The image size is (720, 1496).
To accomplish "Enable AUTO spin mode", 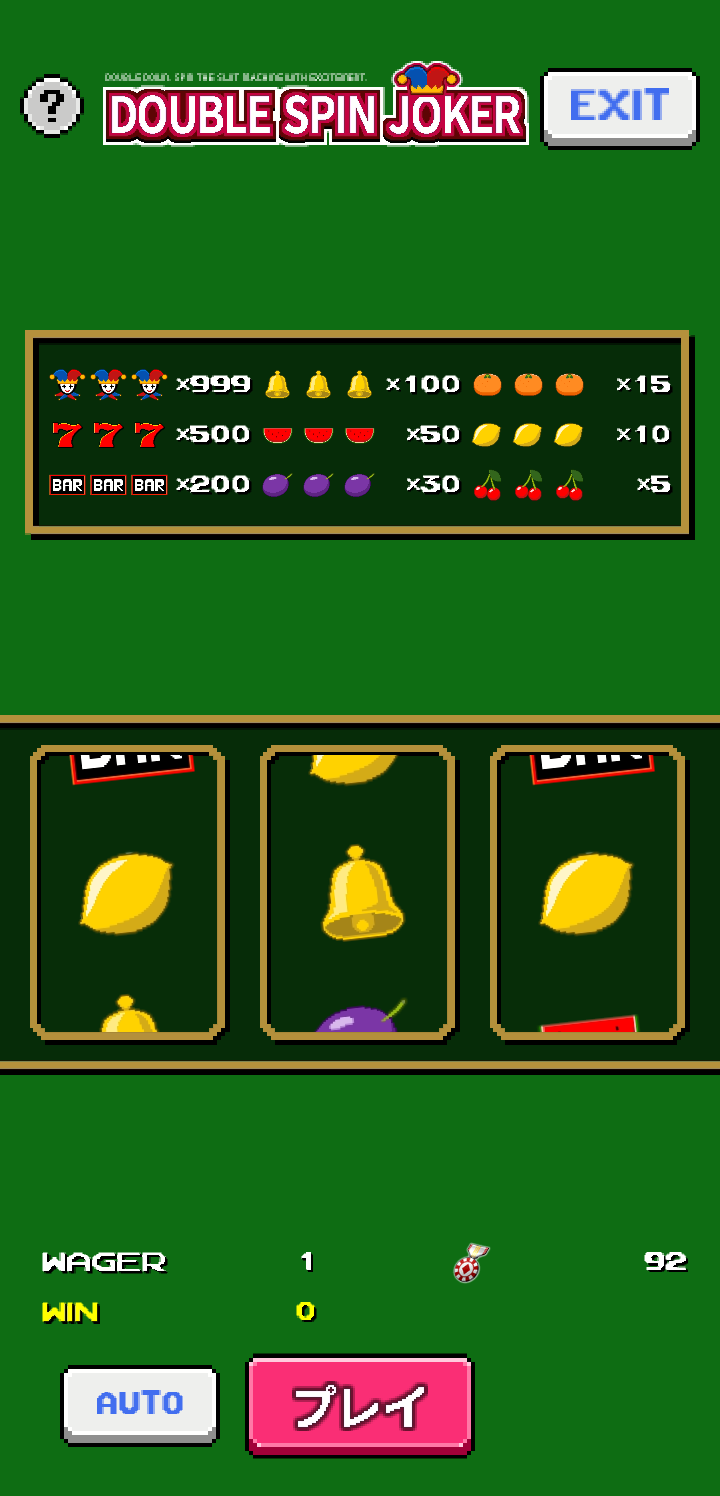I will [140, 1404].
